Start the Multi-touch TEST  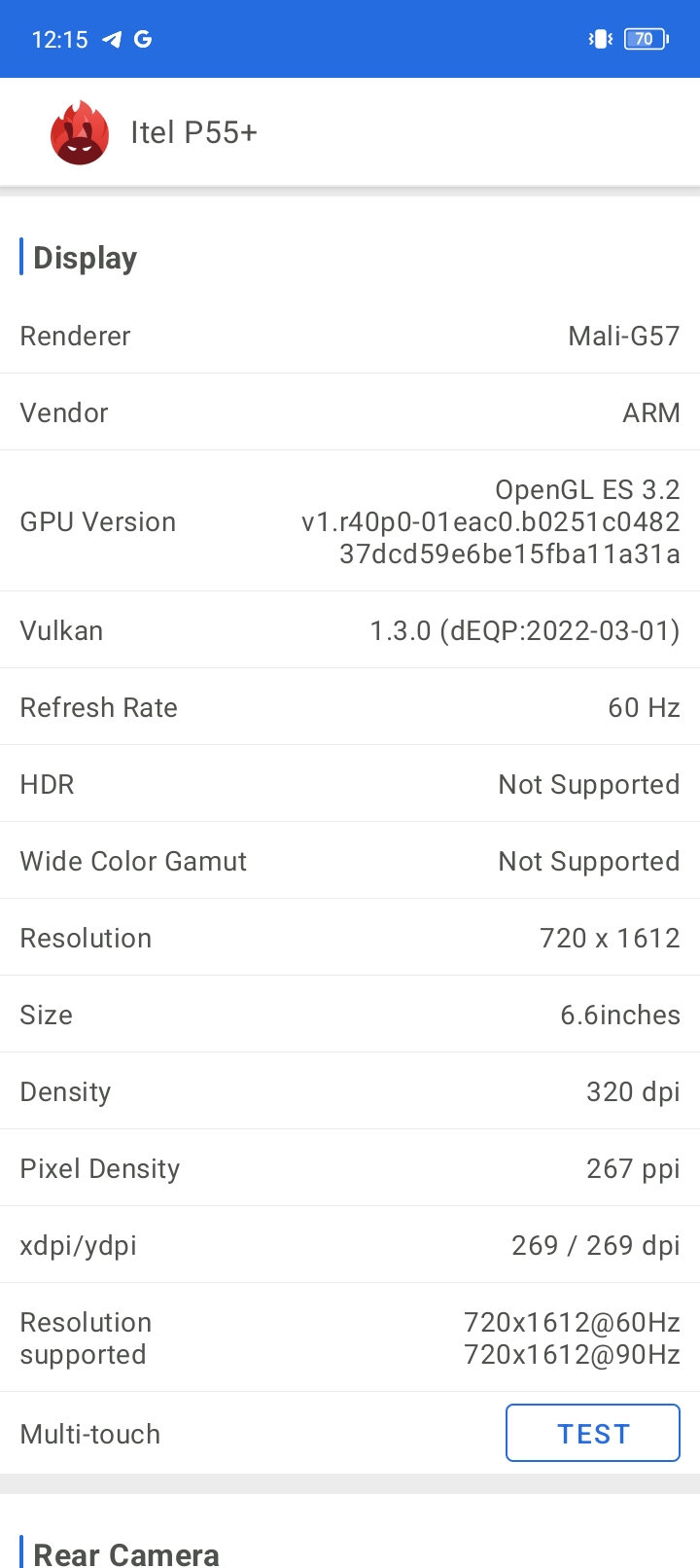[x=592, y=1433]
